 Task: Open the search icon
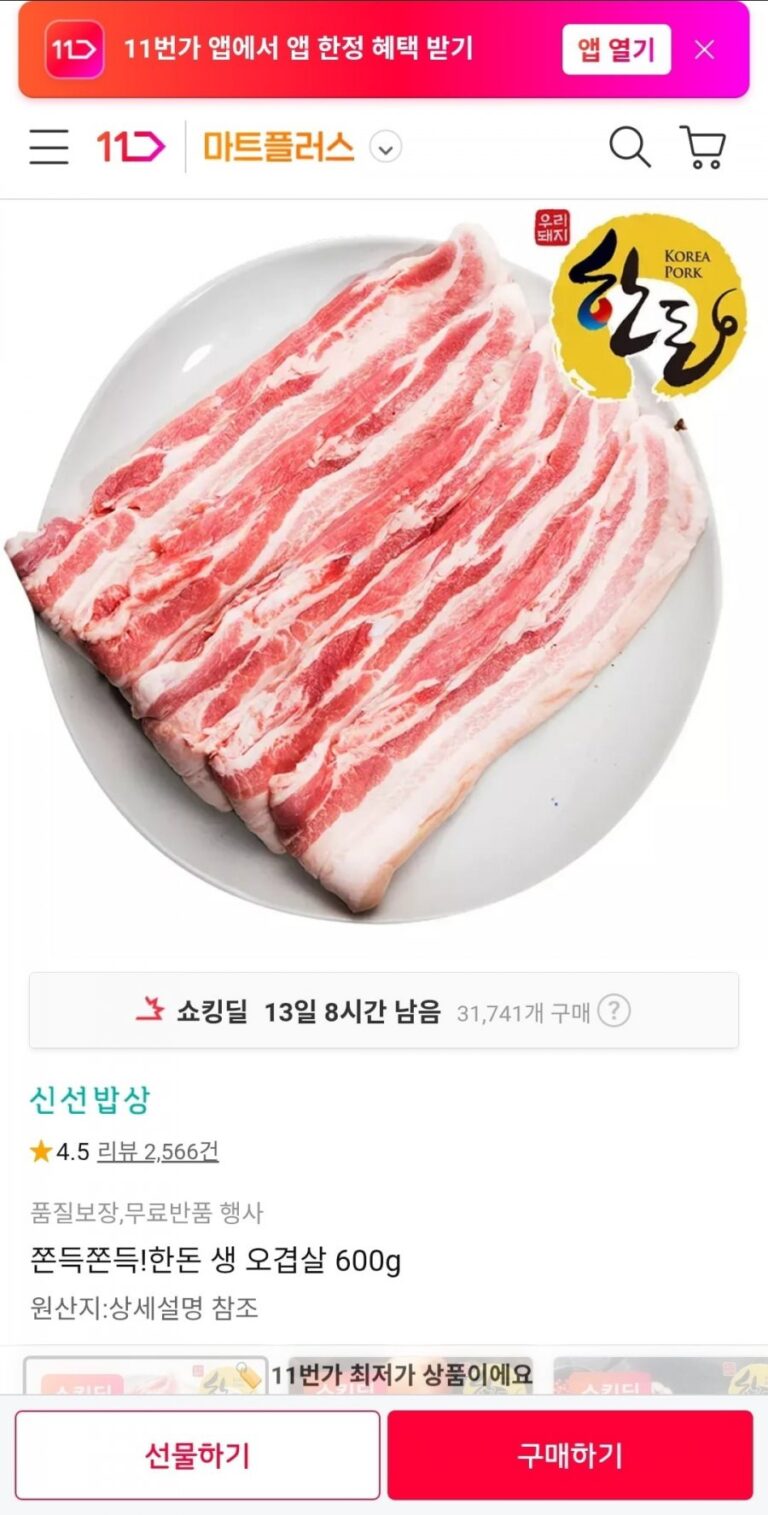click(x=630, y=148)
